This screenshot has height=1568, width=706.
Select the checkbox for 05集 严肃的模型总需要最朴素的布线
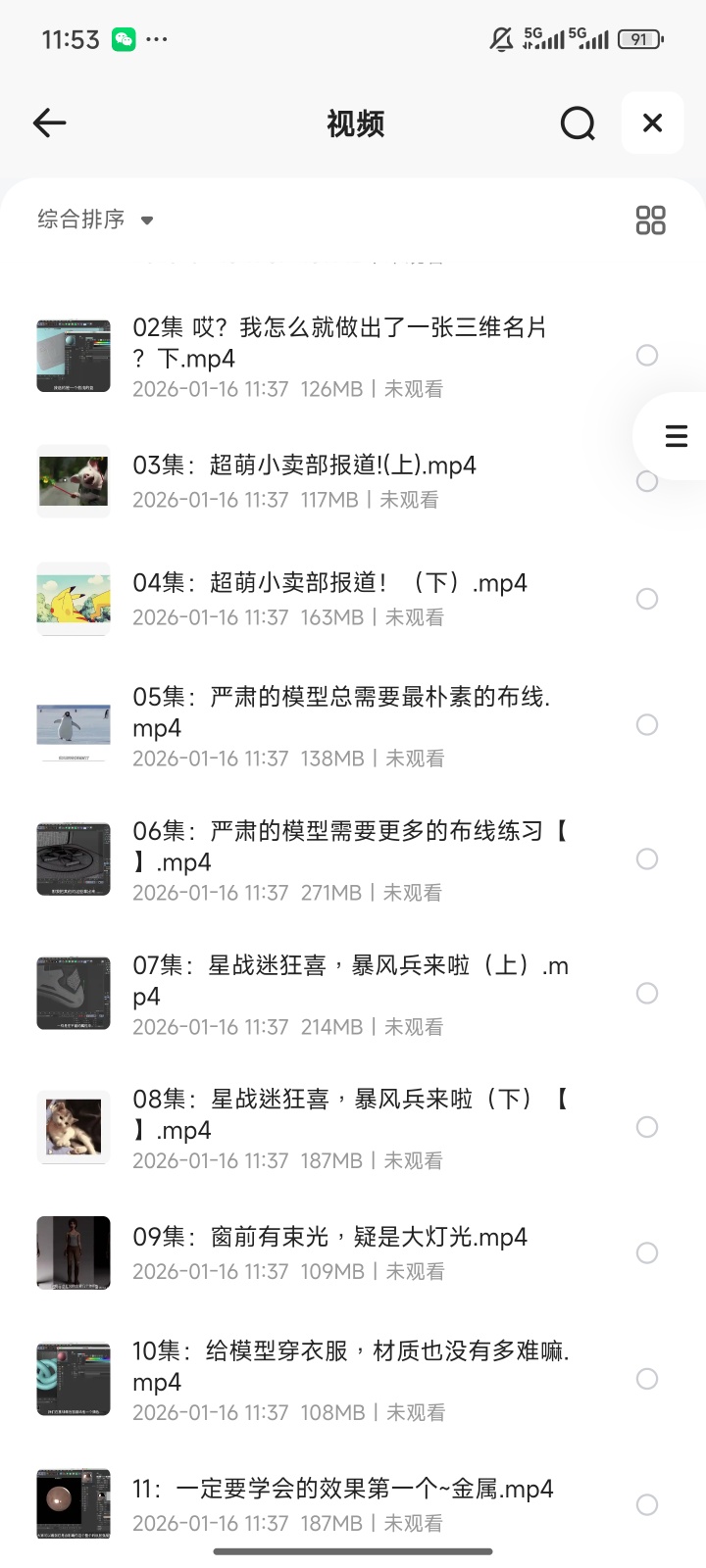647,724
